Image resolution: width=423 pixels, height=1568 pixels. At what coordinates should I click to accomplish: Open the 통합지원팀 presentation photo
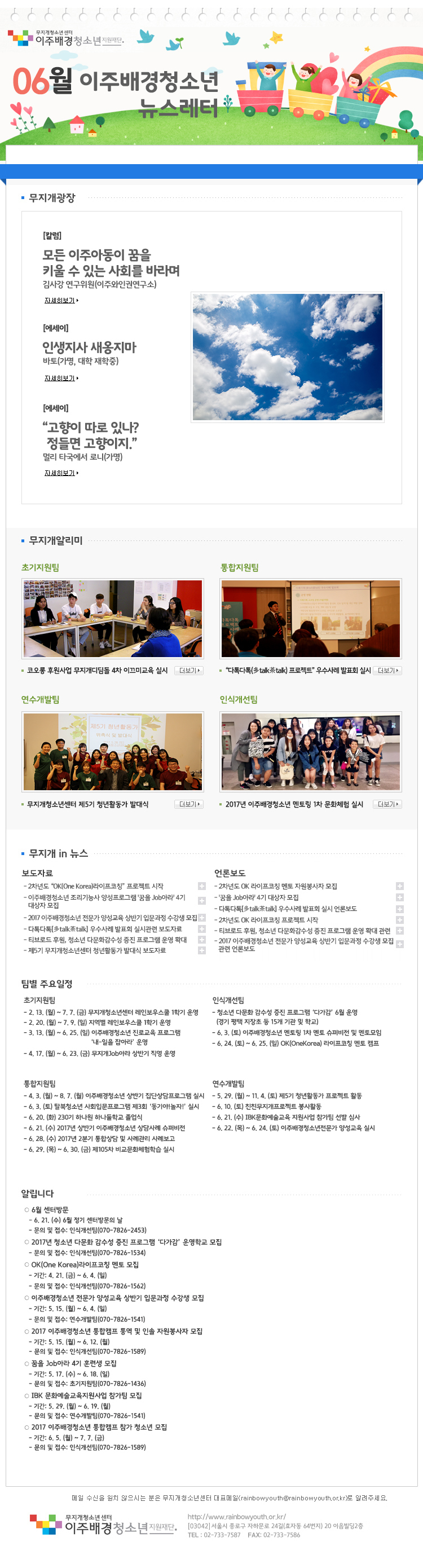310,618
